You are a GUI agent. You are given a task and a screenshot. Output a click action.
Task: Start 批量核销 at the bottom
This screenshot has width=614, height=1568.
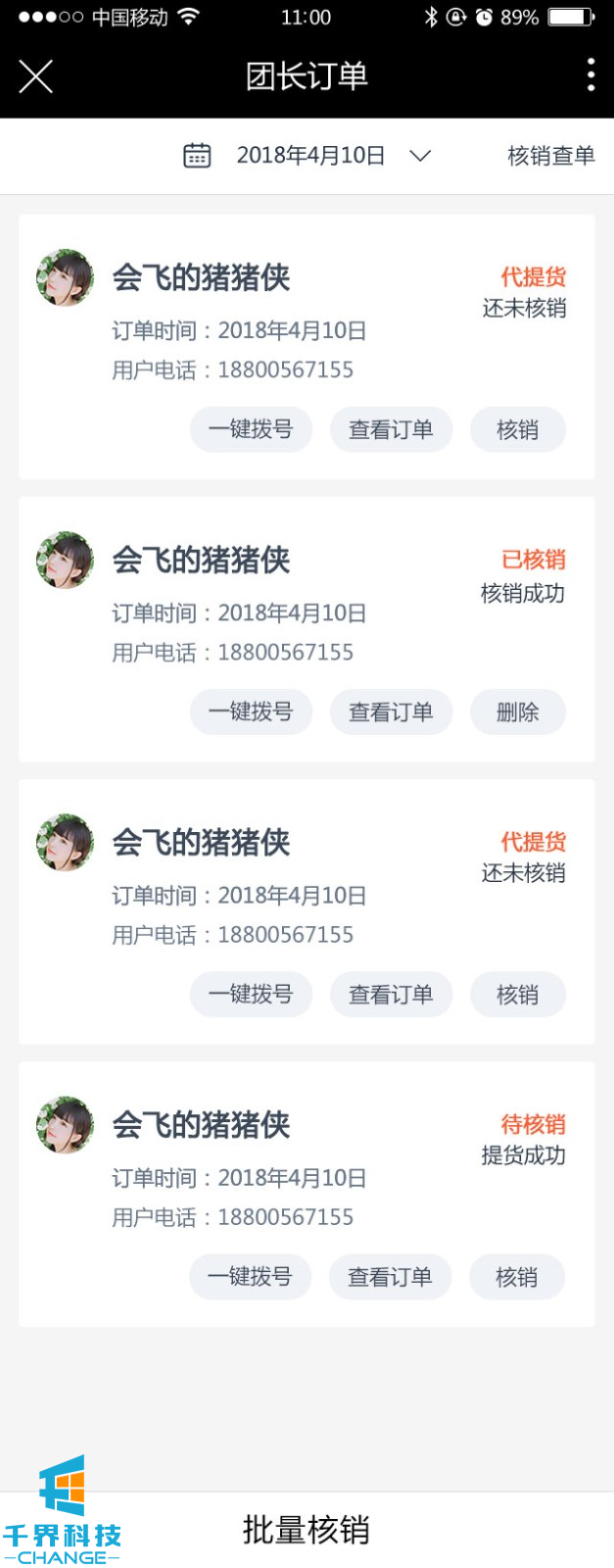click(307, 1530)
